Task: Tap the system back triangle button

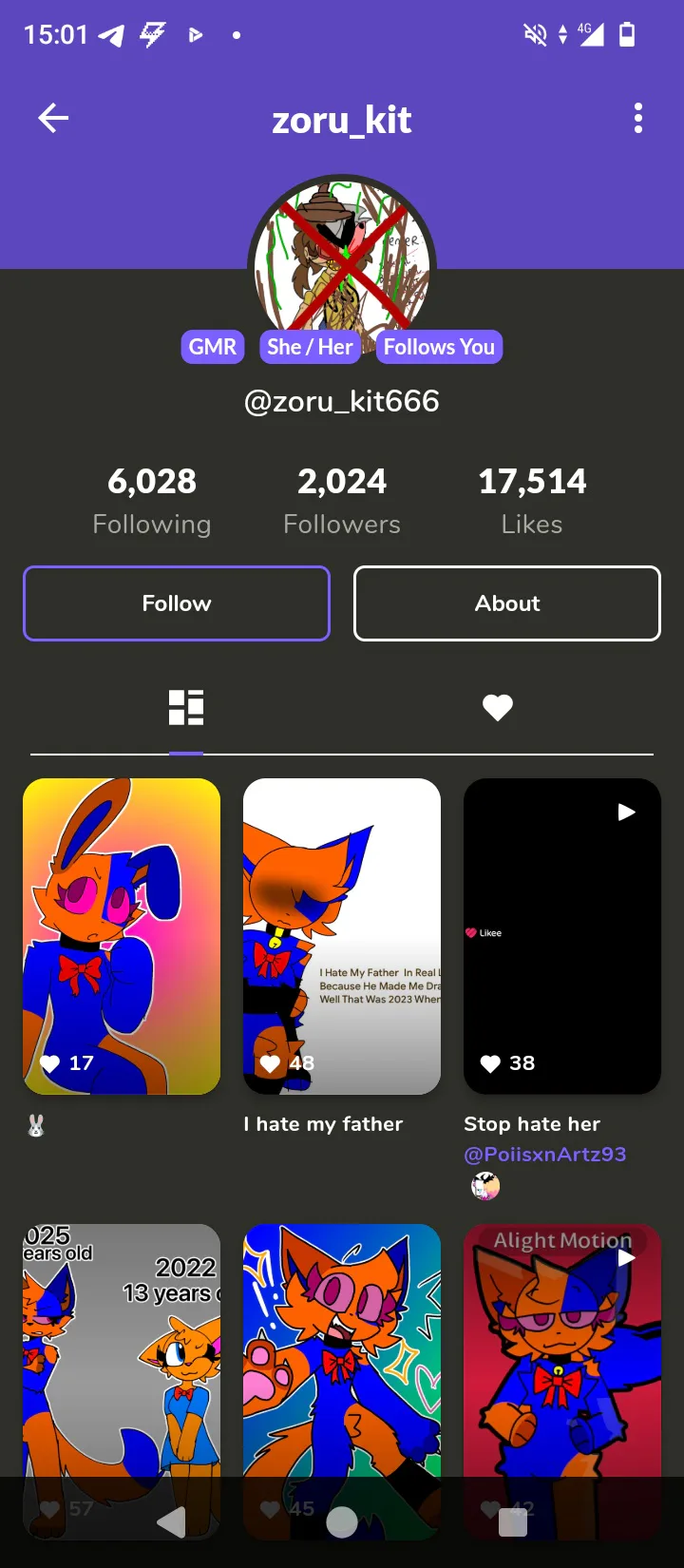Action: click(x=171, y=1522)
